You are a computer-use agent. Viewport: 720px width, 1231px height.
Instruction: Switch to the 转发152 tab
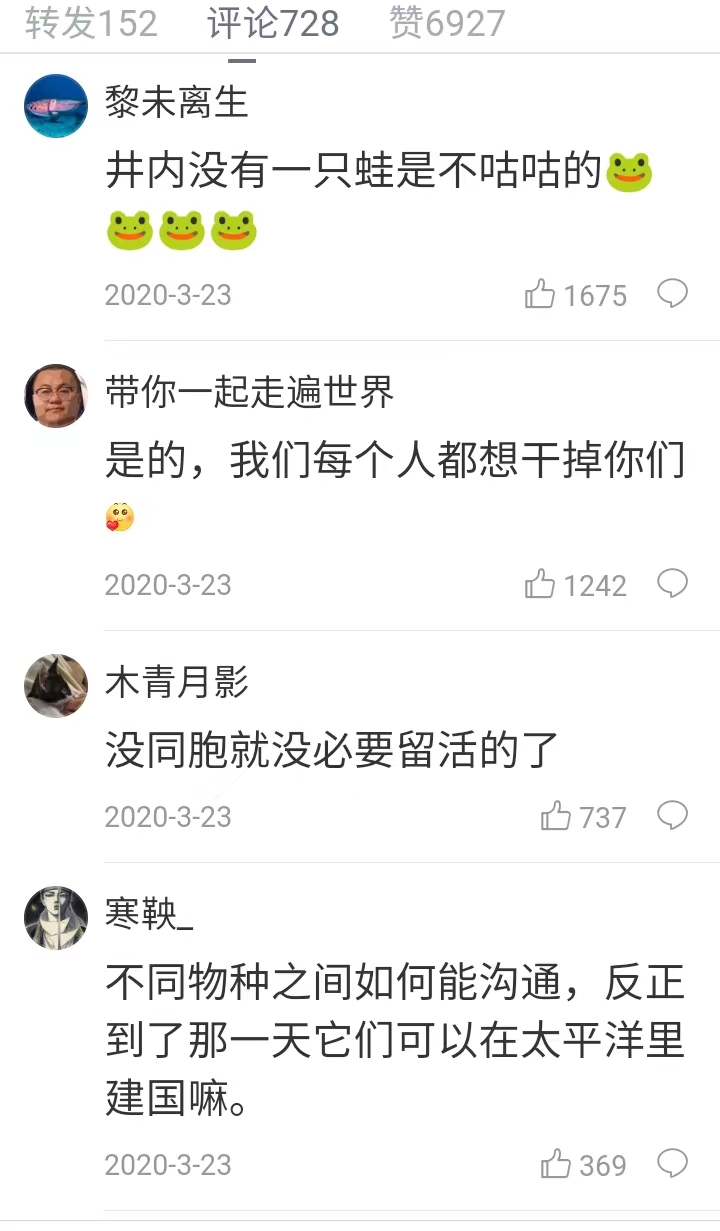91,23
